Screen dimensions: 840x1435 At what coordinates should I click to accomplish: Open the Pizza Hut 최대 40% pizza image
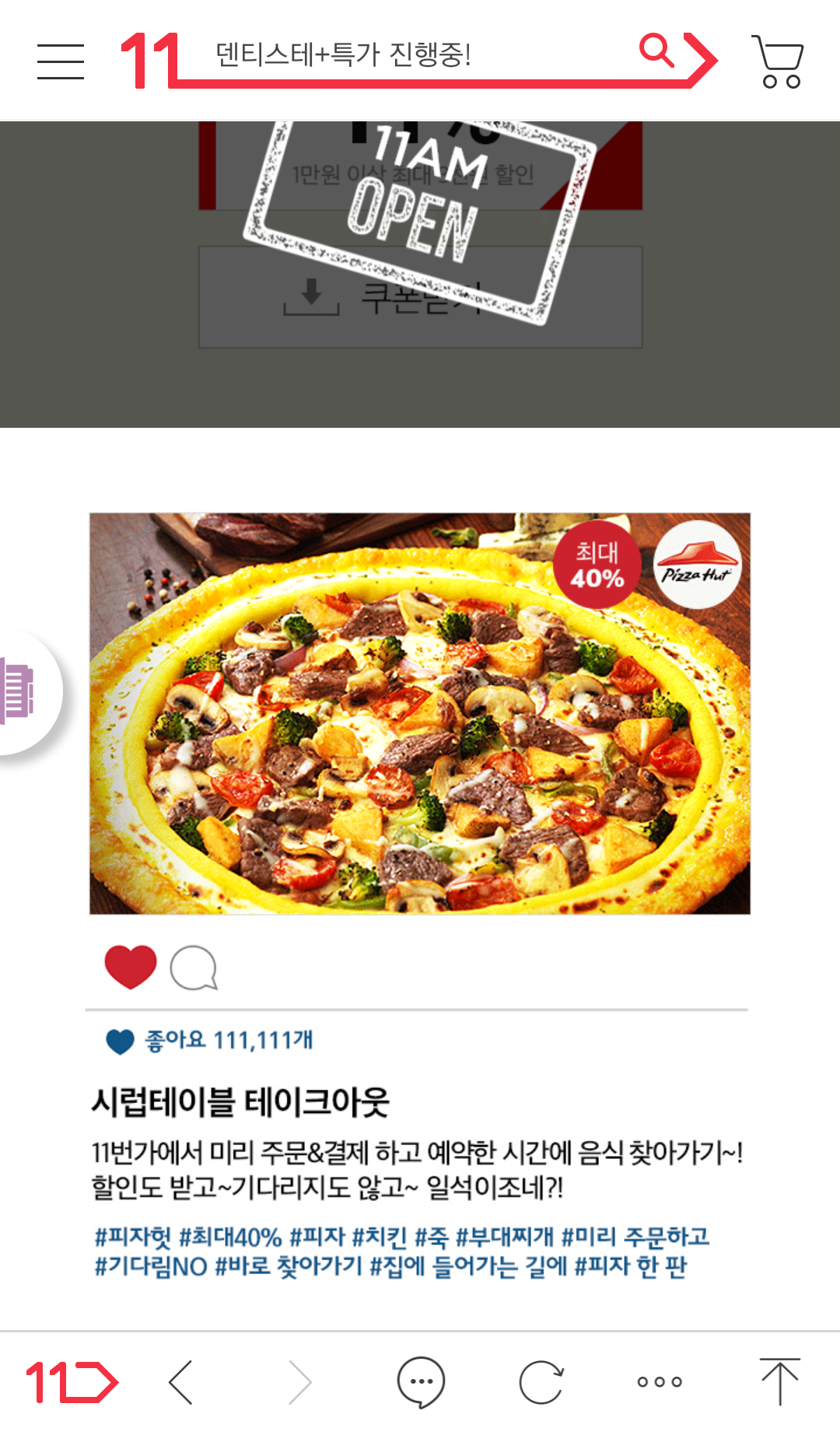[420, 713]
